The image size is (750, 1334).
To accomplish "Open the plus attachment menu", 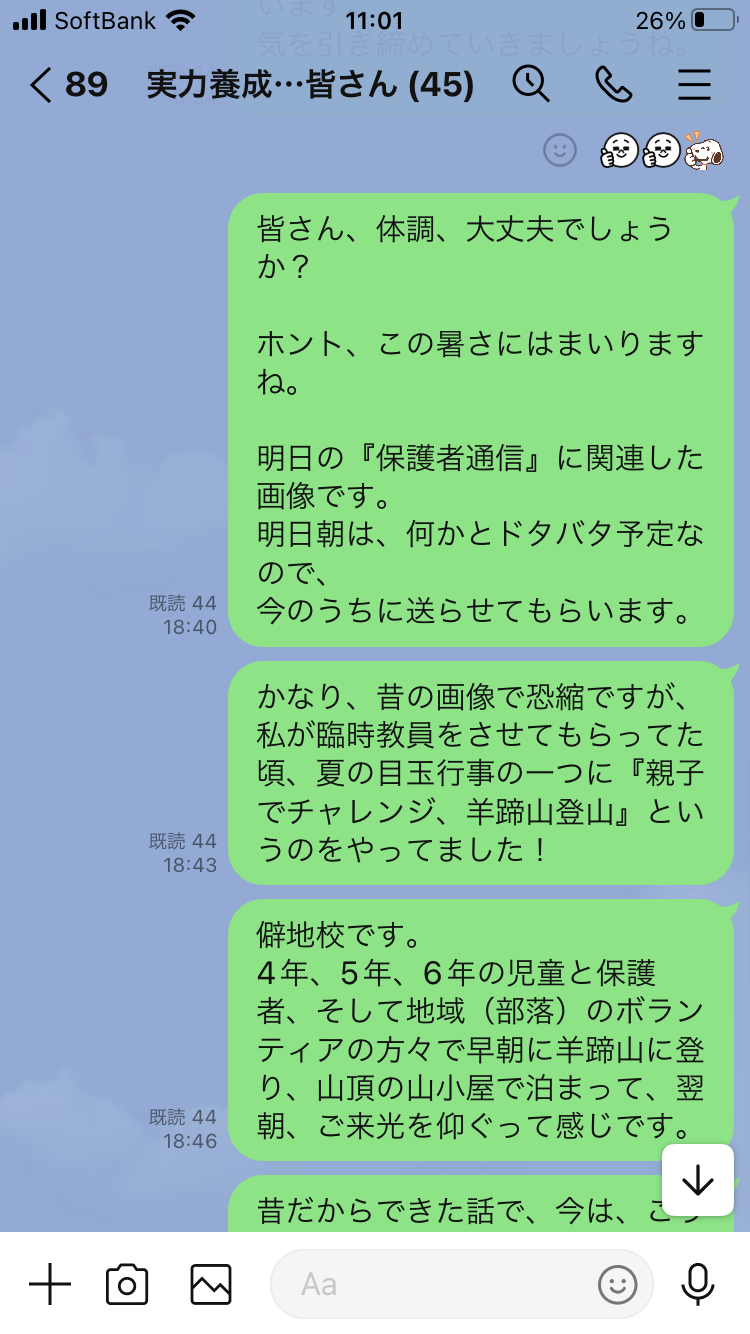I will (x=50, y=1283).
